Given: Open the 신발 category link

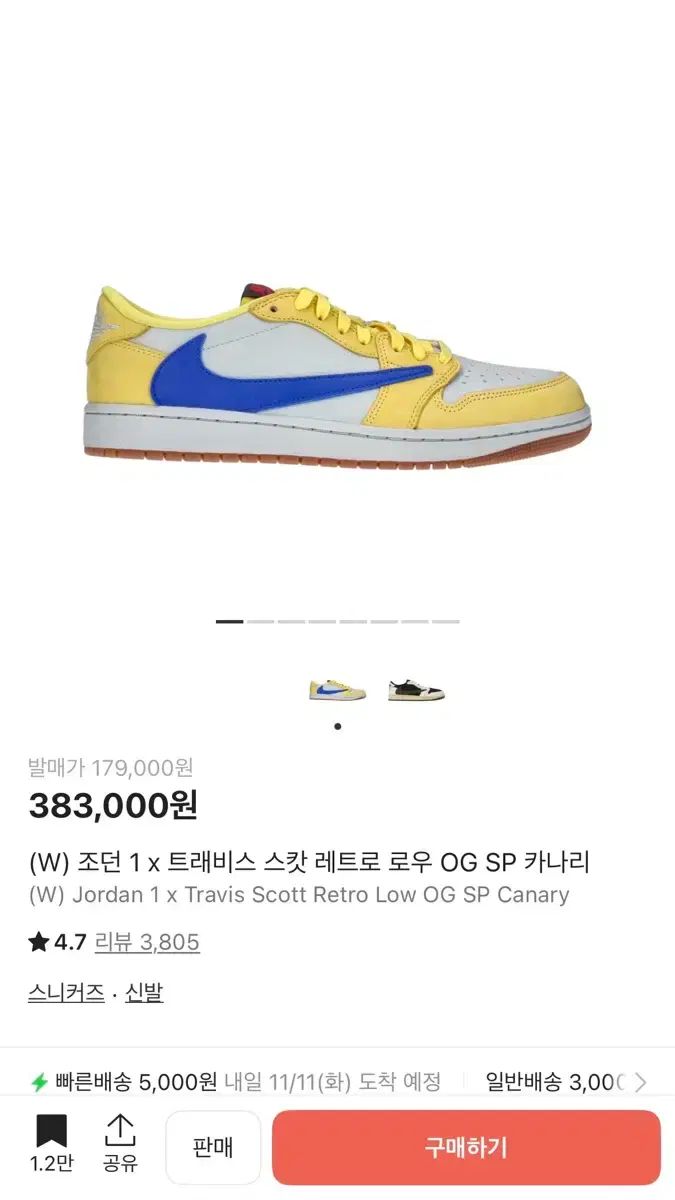Looking at the screenshot, I should 144,993.
